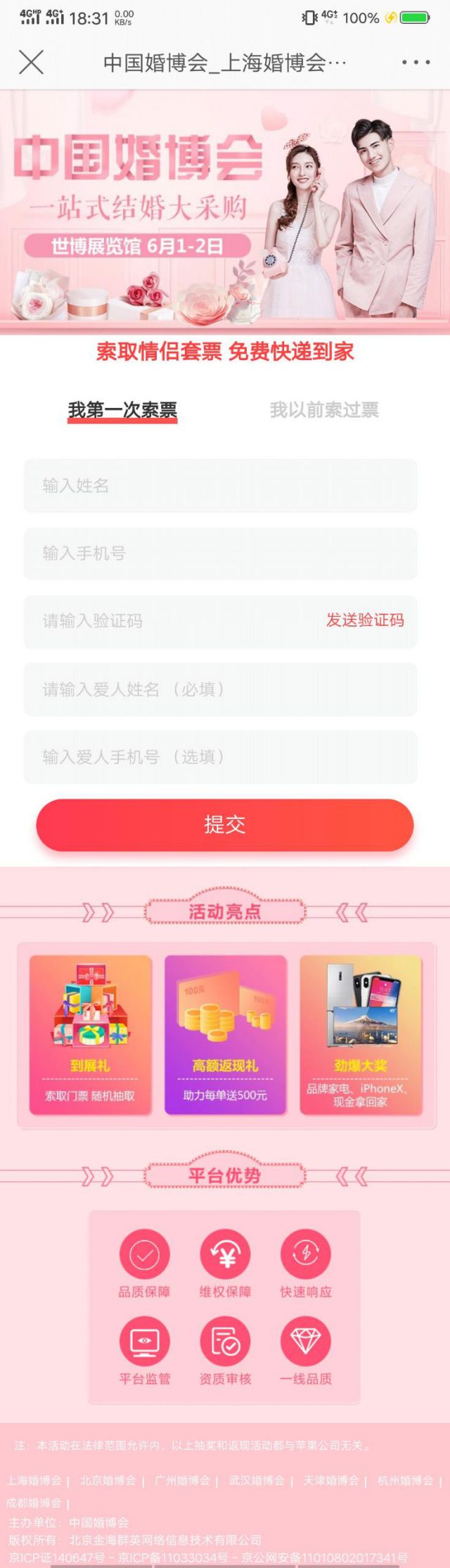Focus the 输入手机号 phone field
450x1568 pixels.
point(220,554)
